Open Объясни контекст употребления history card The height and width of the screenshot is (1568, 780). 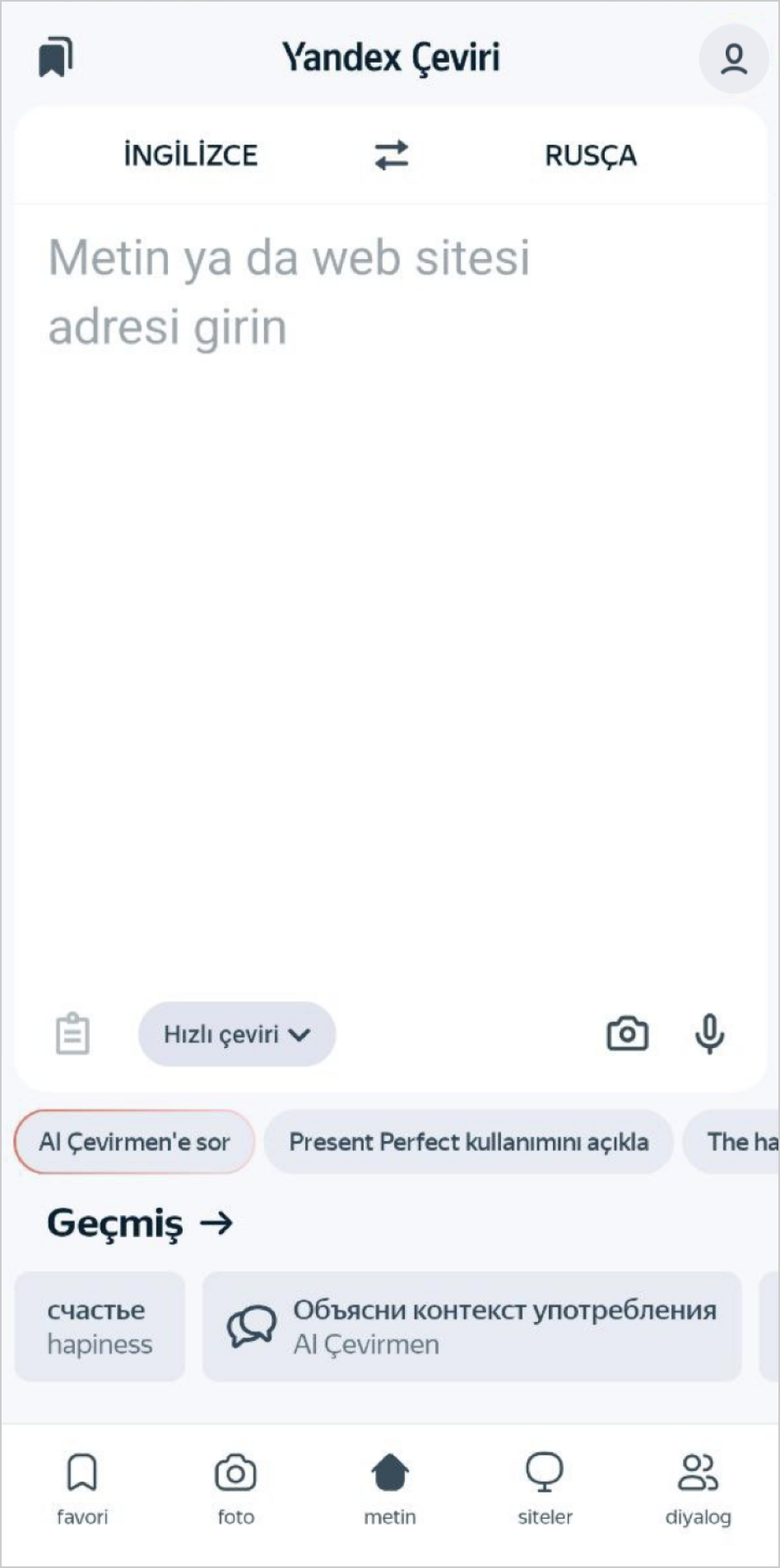tap(471, 1326)
